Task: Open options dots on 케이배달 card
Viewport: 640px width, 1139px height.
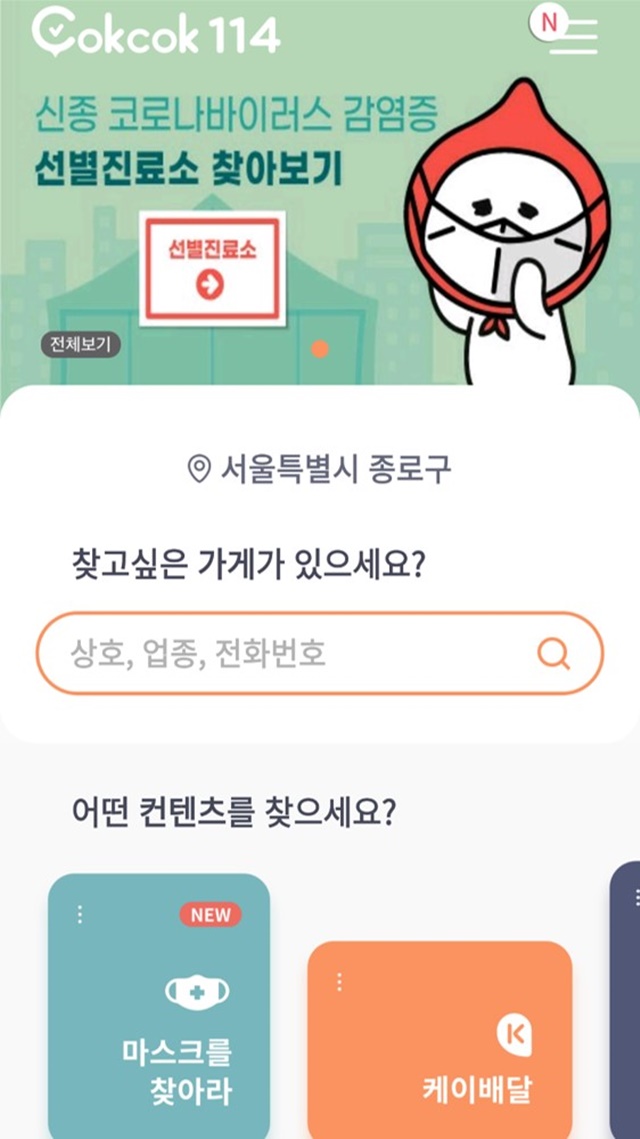Action: coord(339,982)
